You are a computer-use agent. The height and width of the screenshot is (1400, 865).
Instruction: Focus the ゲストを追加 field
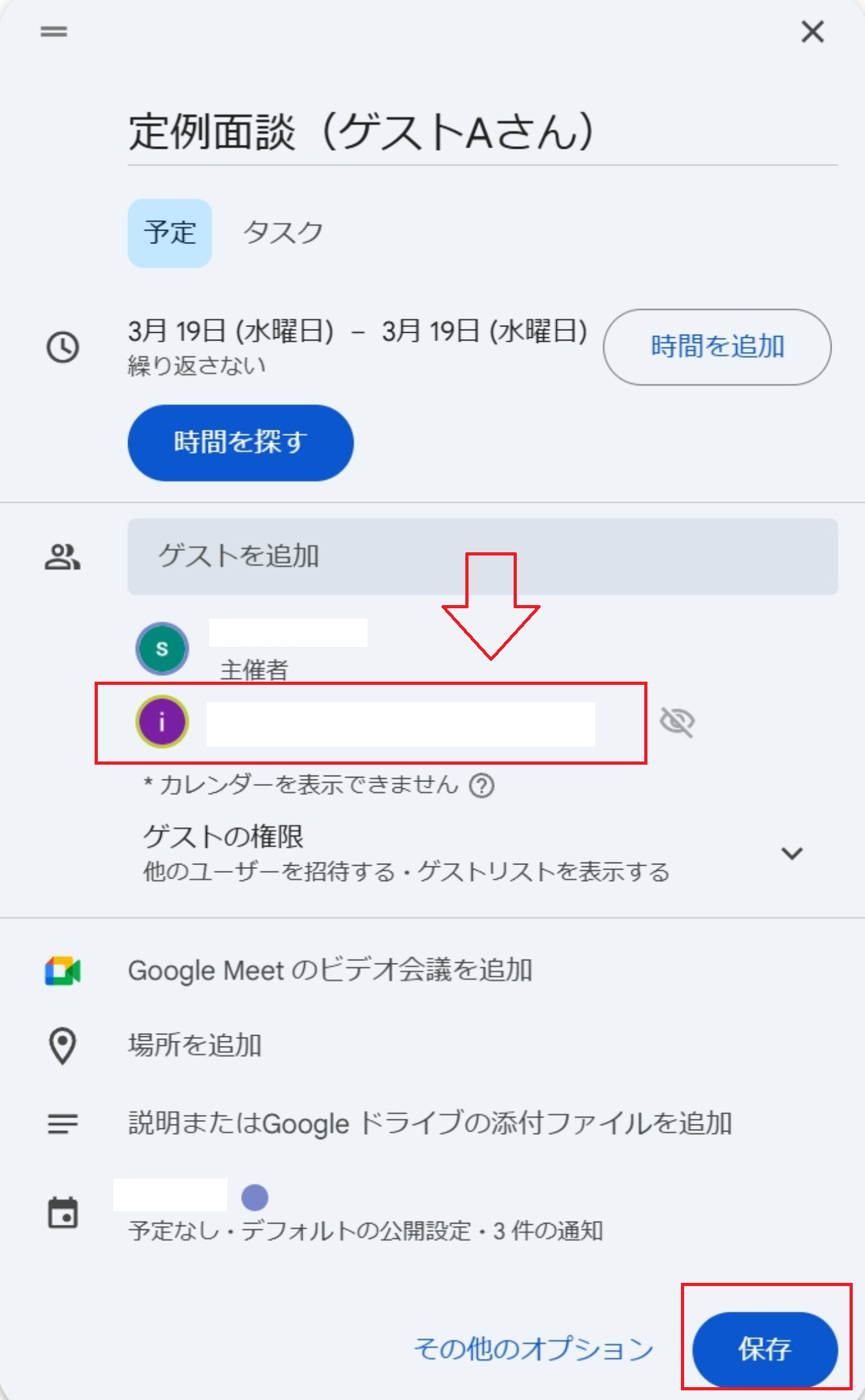coord(482,556)
